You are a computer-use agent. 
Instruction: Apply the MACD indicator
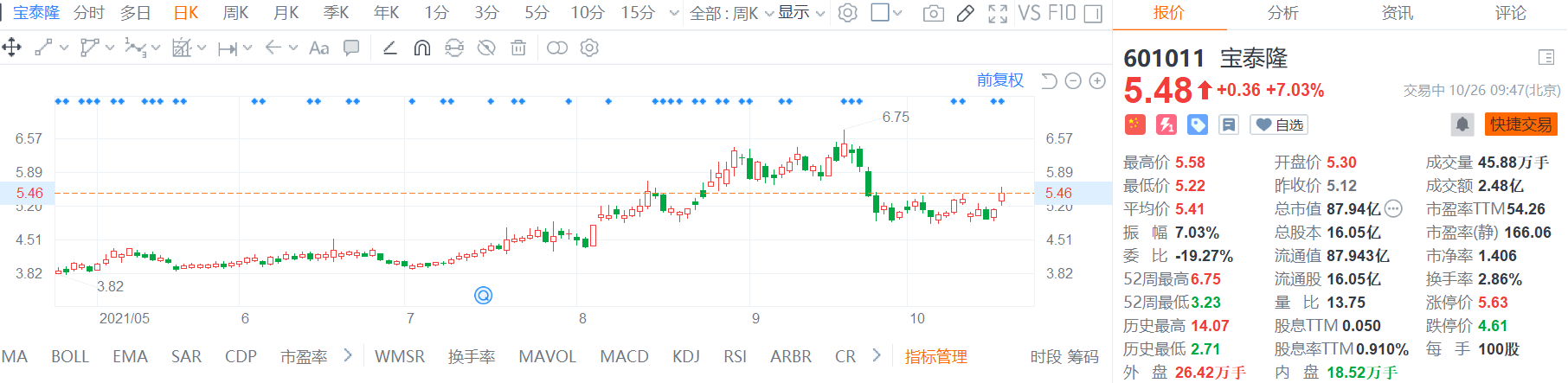(x=624, y=356)
